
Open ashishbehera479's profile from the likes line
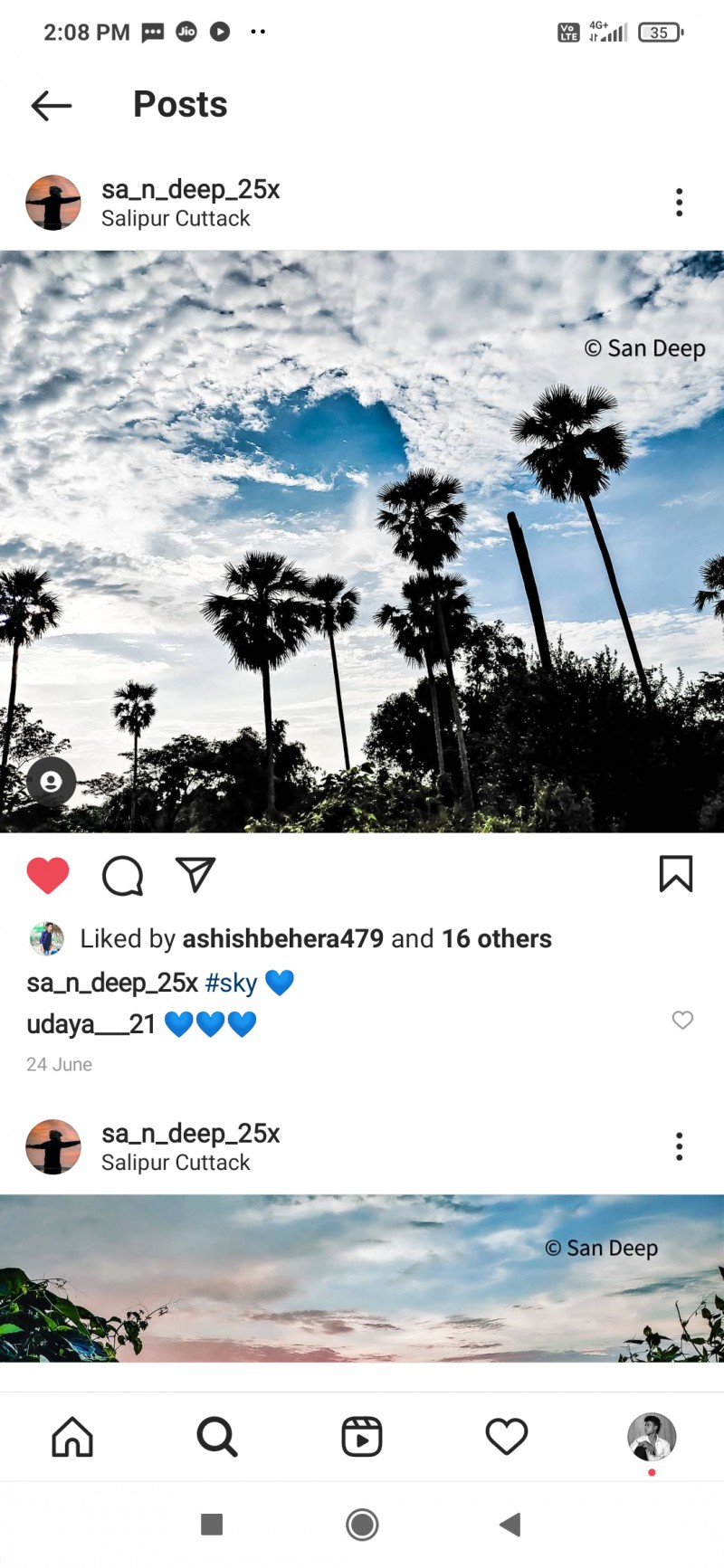(282, 938)
